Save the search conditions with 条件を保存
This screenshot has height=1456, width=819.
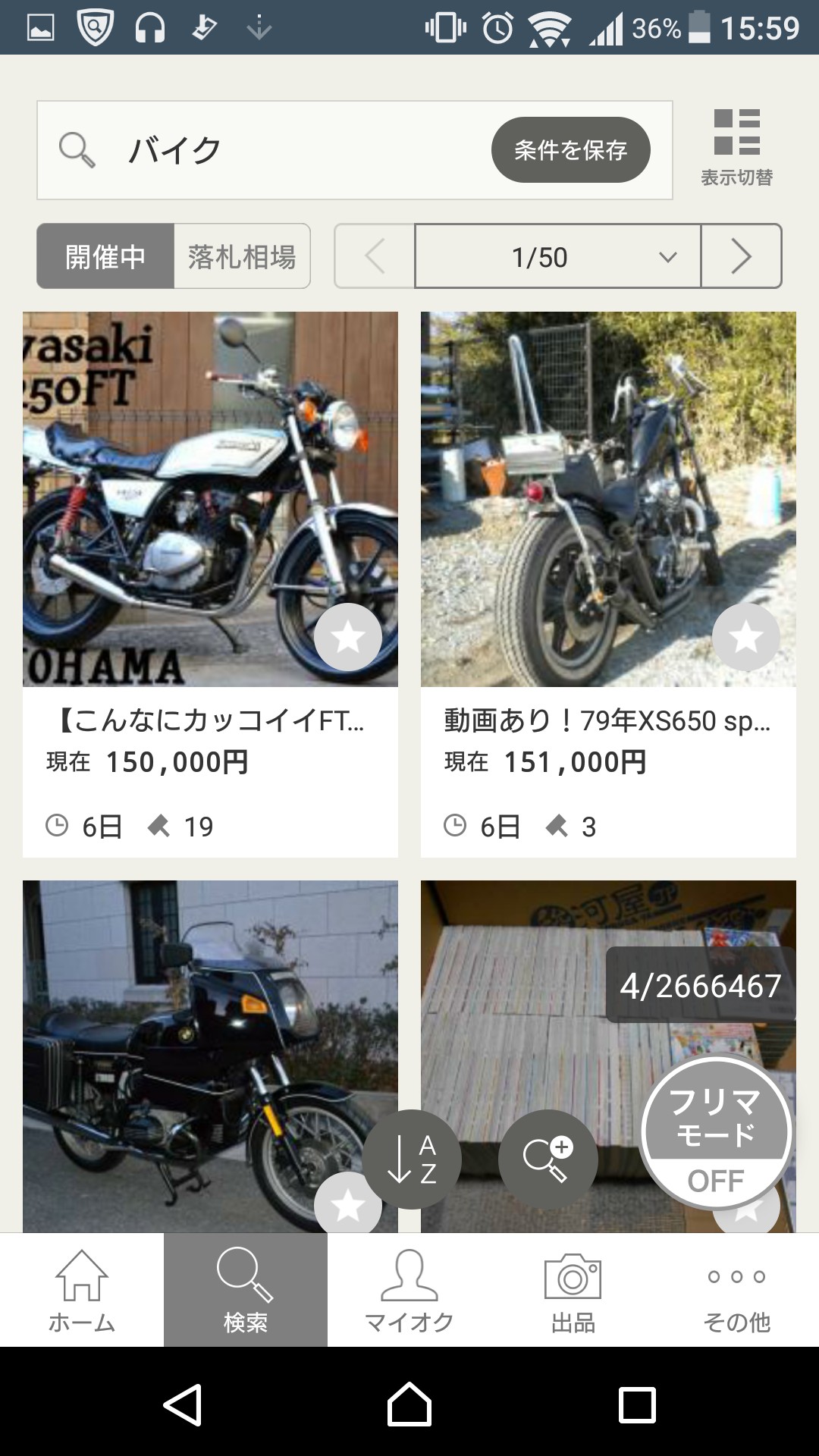570,150
